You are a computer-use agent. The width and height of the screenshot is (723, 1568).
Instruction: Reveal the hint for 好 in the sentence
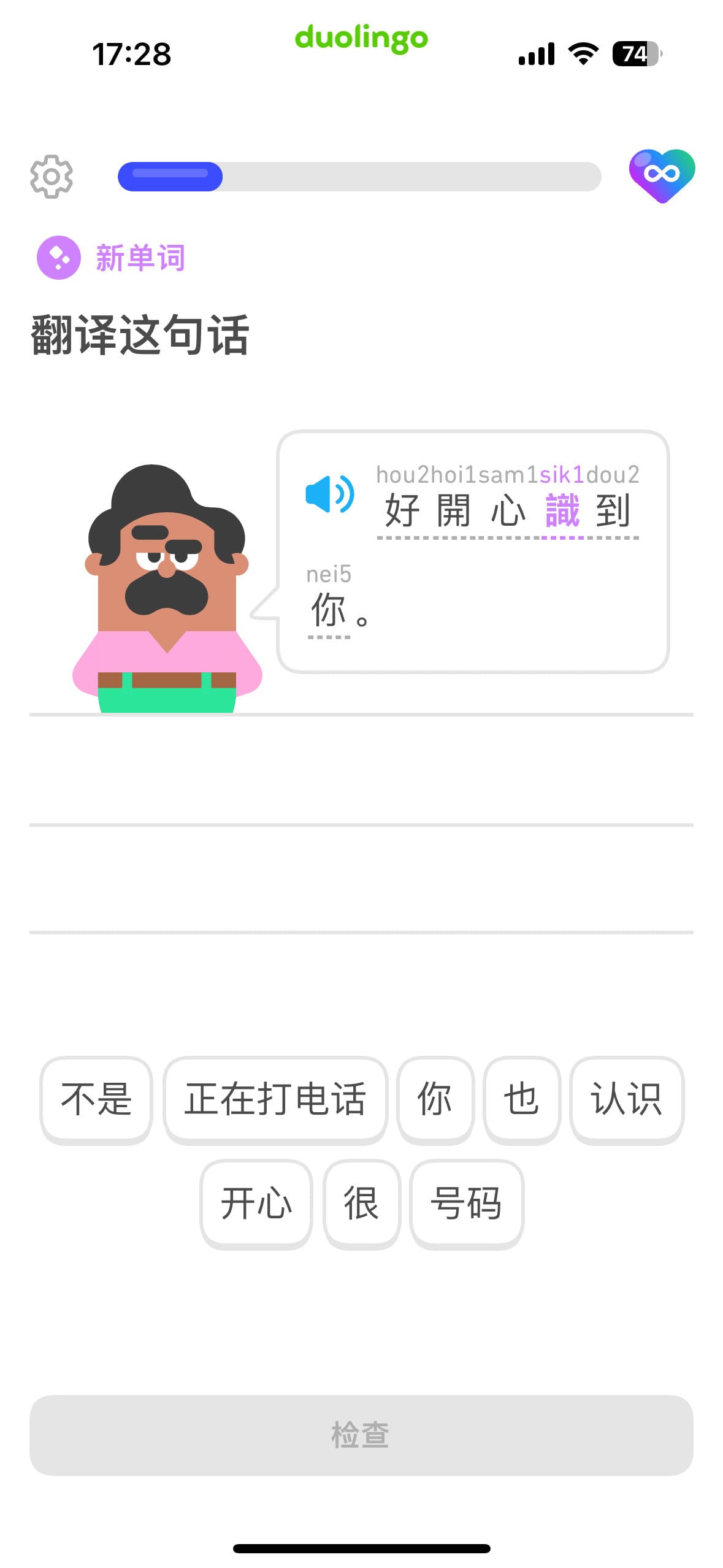point(402,510)
